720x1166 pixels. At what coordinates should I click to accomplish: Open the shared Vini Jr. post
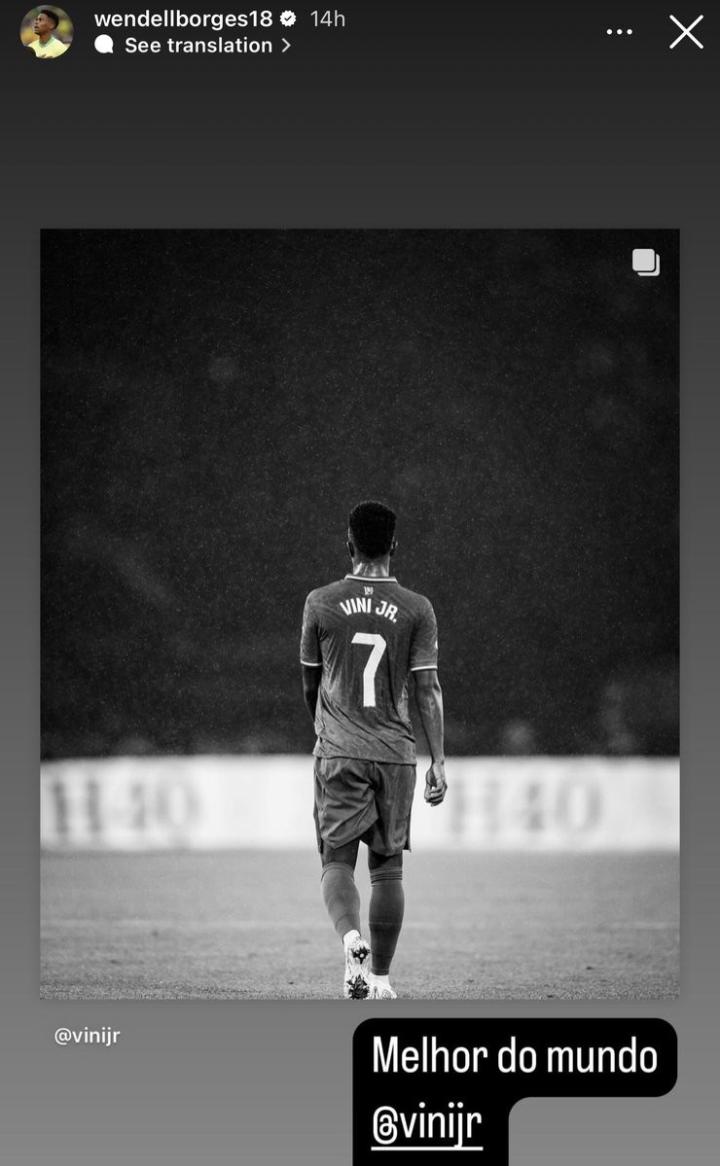[359, 613]
